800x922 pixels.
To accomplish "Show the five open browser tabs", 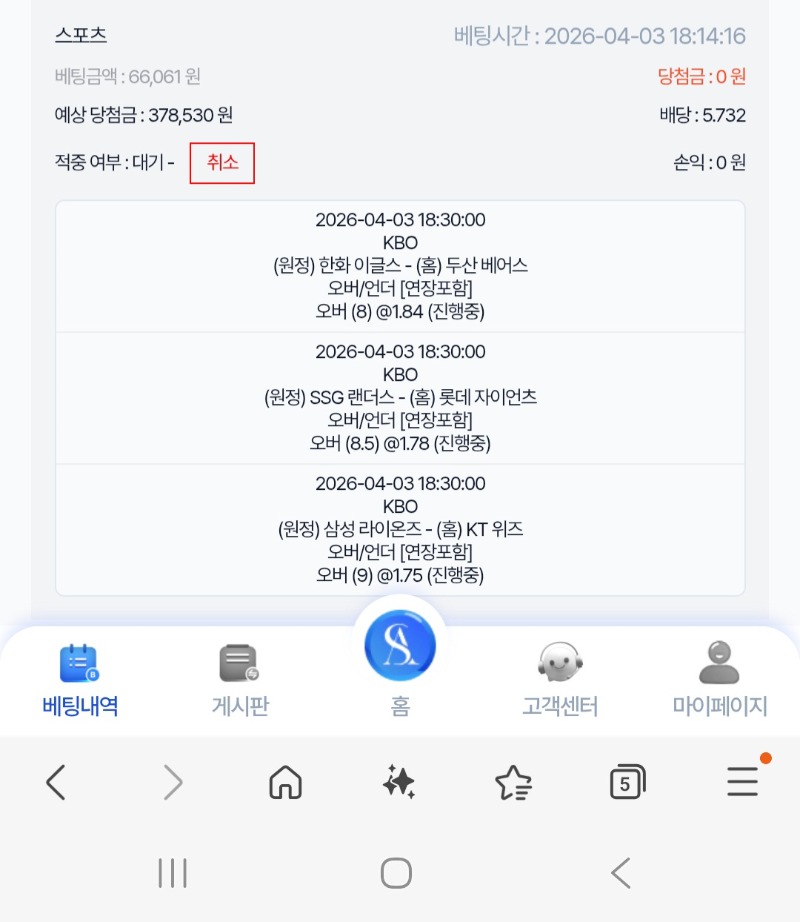I will coord(627,782).
